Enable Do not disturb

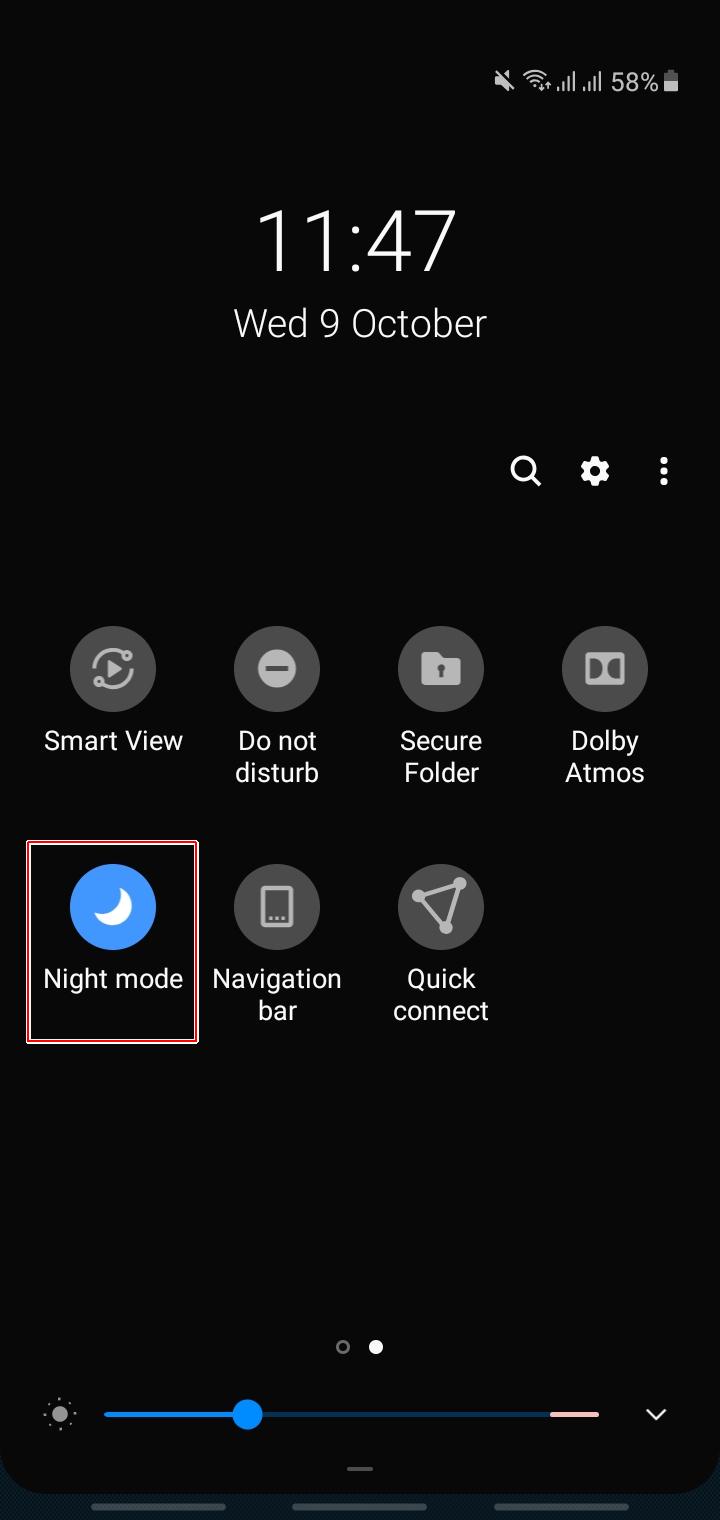coord(277,668)
